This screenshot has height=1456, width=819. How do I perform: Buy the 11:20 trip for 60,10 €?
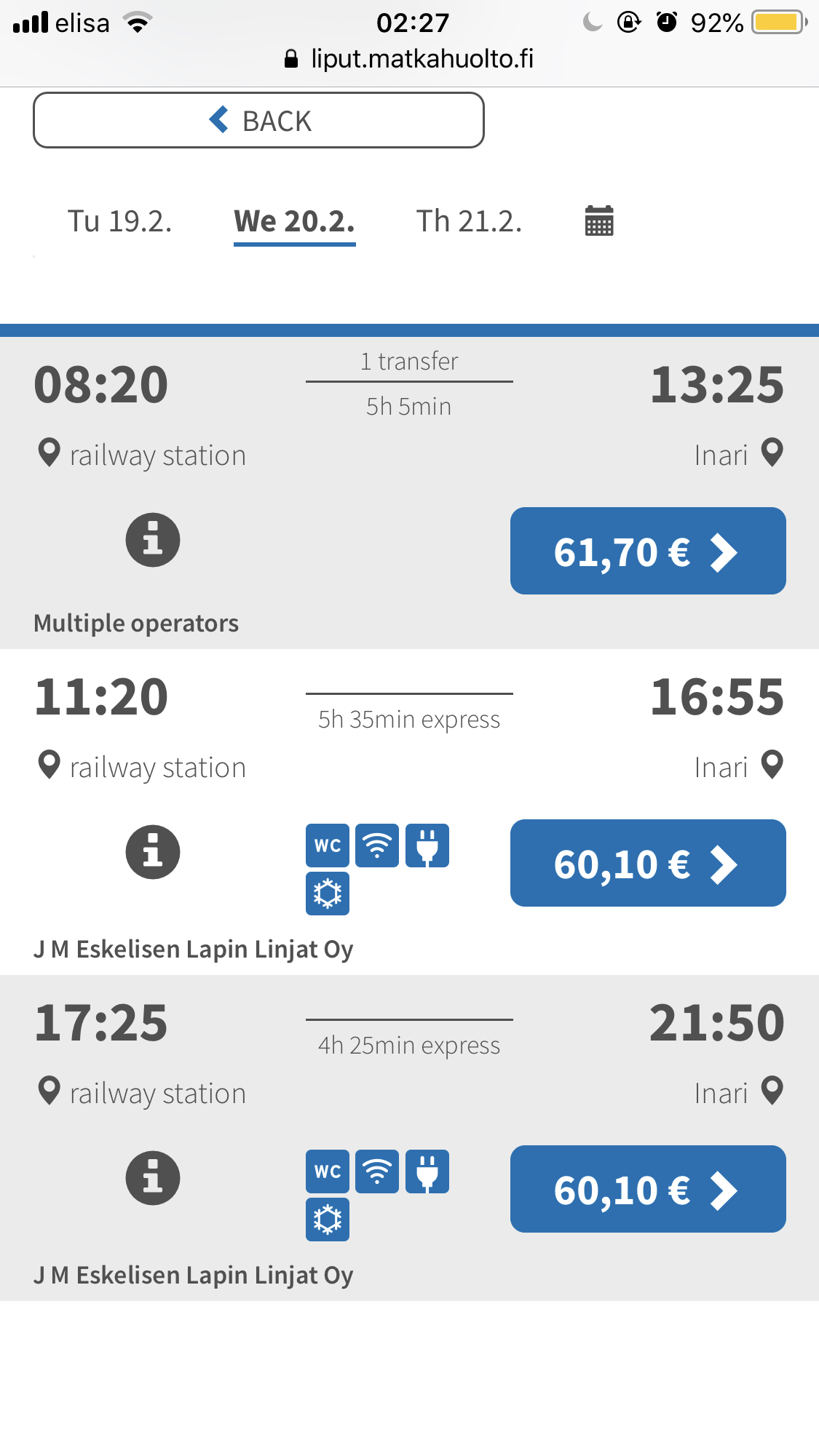(647, 863)
